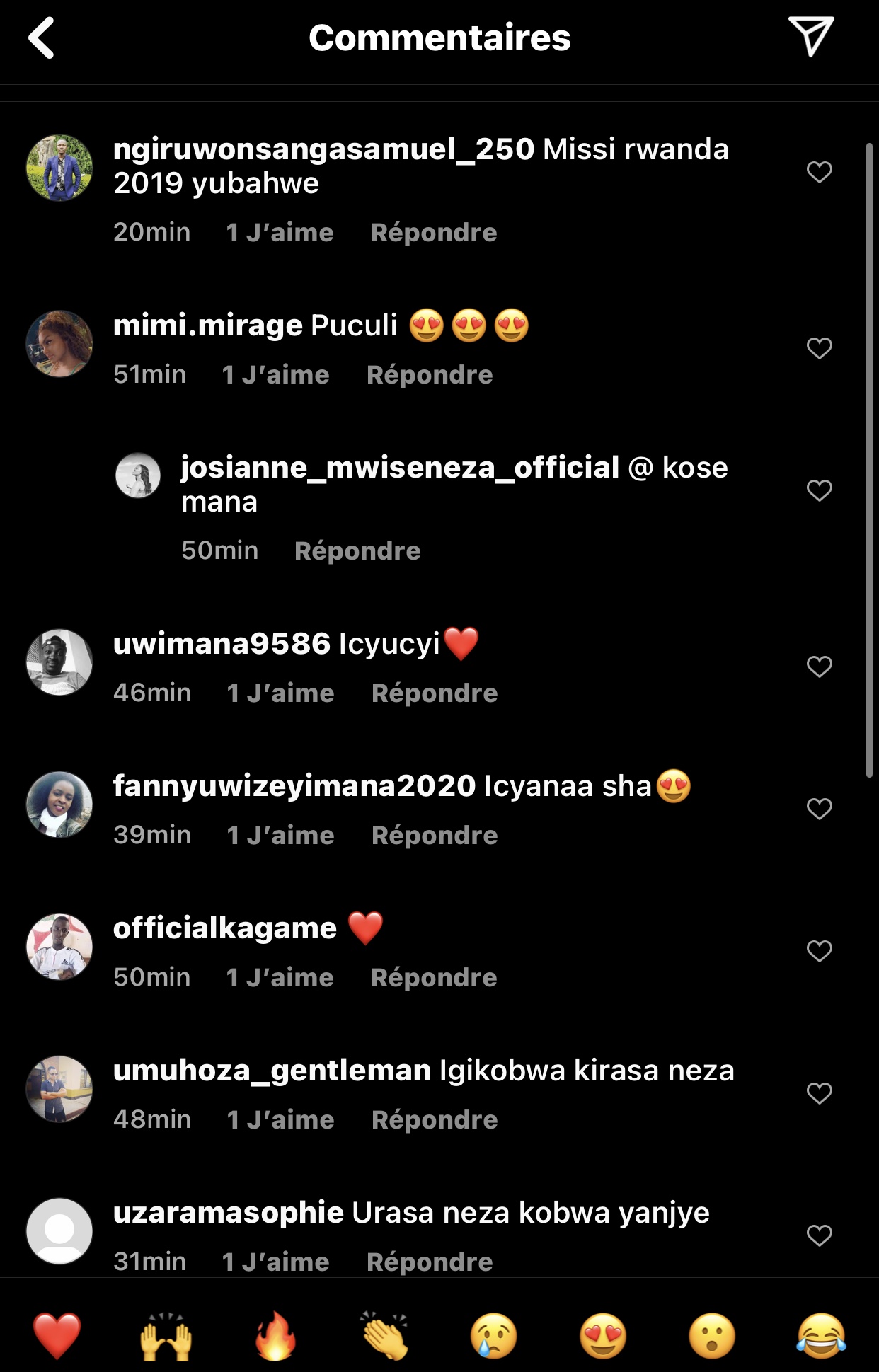Insert the tears of joy emoji
Image resolution: width=879 pixels, height=1372 pixels.
coord(821,1336)
